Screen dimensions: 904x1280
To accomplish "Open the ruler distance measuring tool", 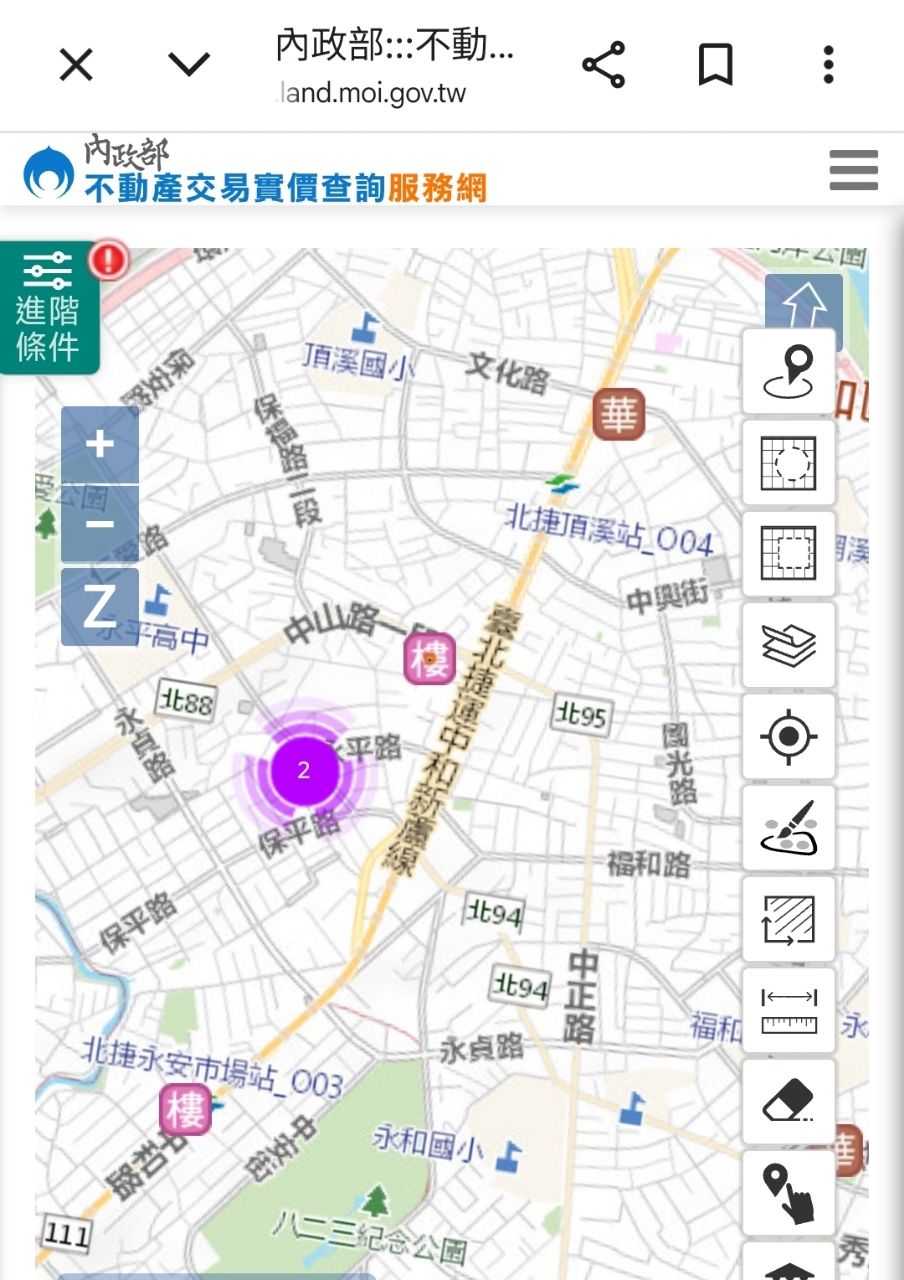I will tap(789, 1010).
